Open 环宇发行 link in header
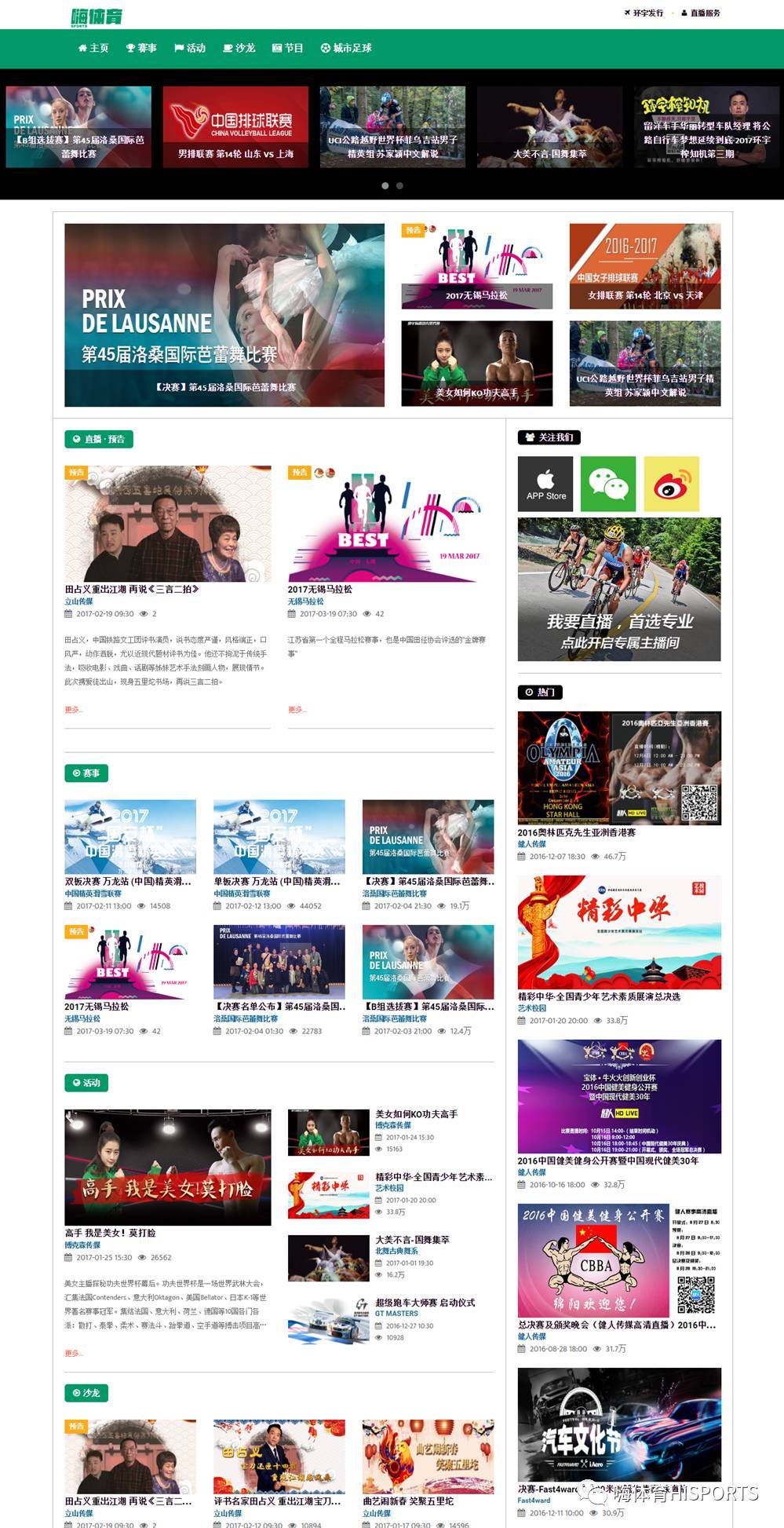The width and height of the screenshot is (784, 1528). pos(644,13)
